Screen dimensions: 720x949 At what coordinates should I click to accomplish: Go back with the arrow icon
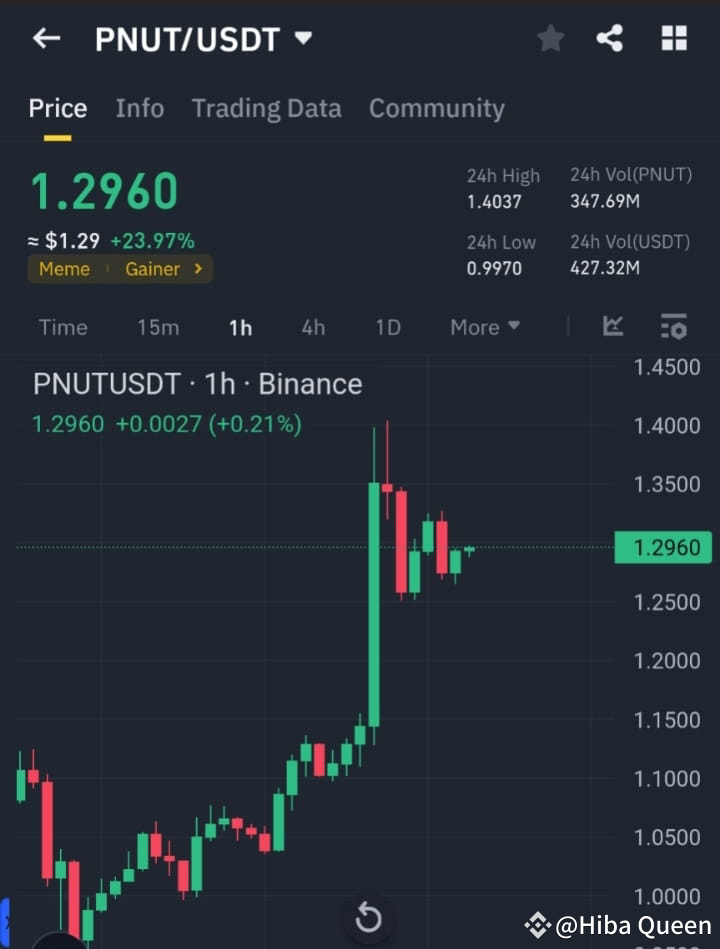[x=46, y=38]
